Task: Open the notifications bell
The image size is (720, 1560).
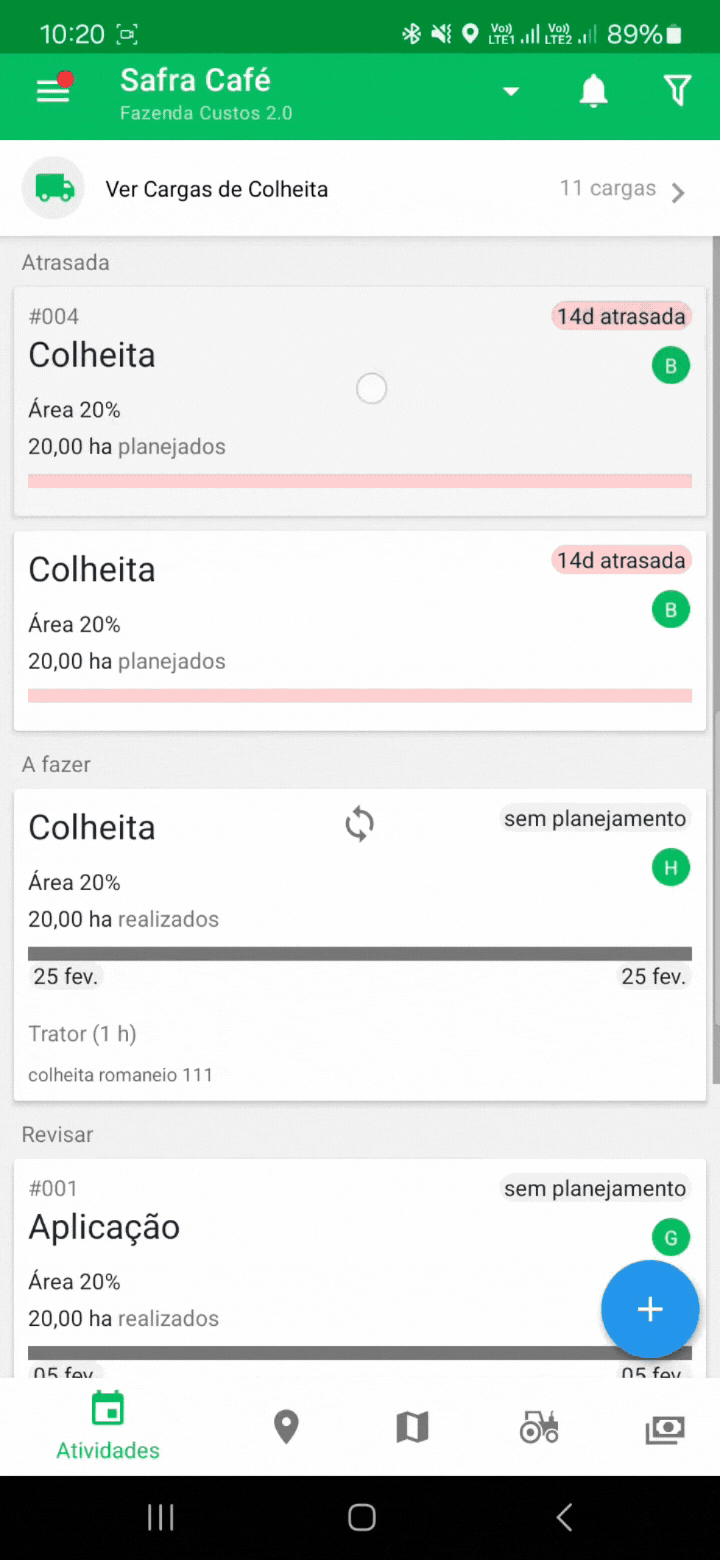Action: click(593, 90)
